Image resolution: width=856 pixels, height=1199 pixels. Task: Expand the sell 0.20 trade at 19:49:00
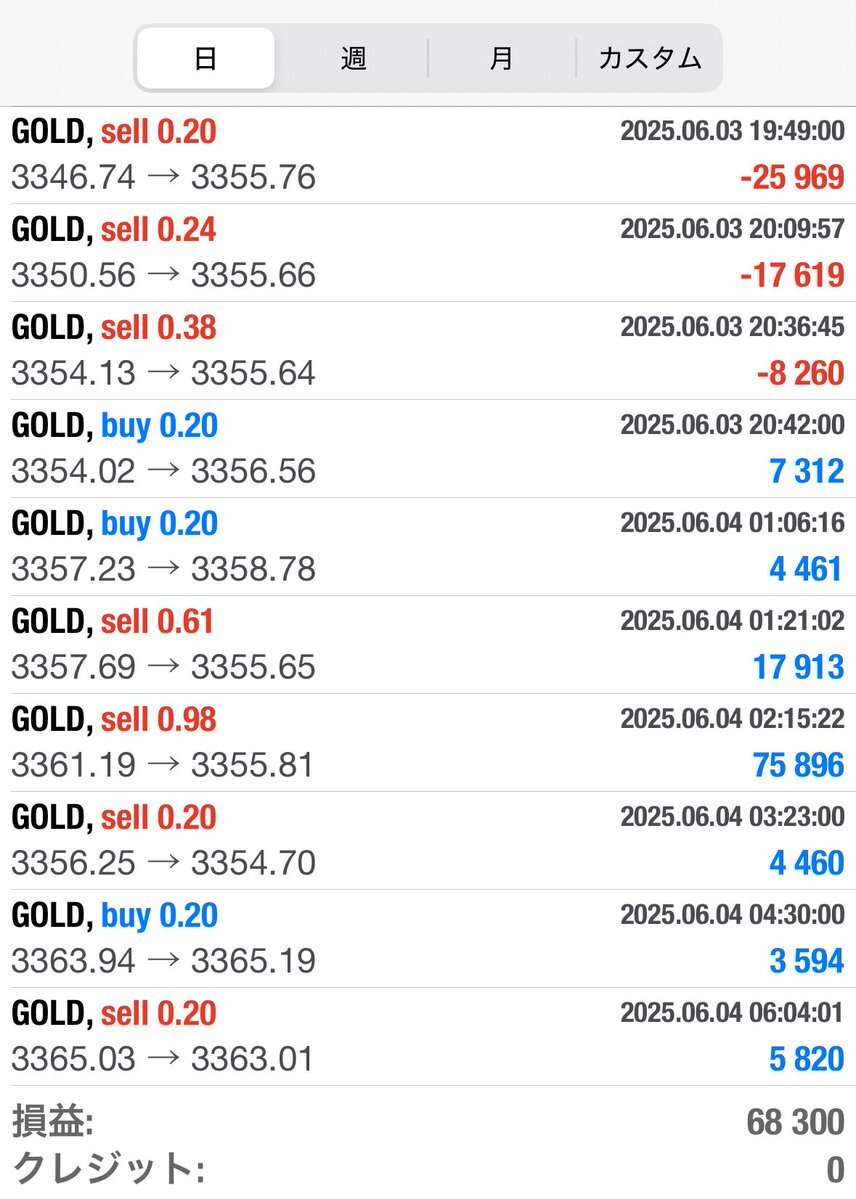tap(428, 155)
